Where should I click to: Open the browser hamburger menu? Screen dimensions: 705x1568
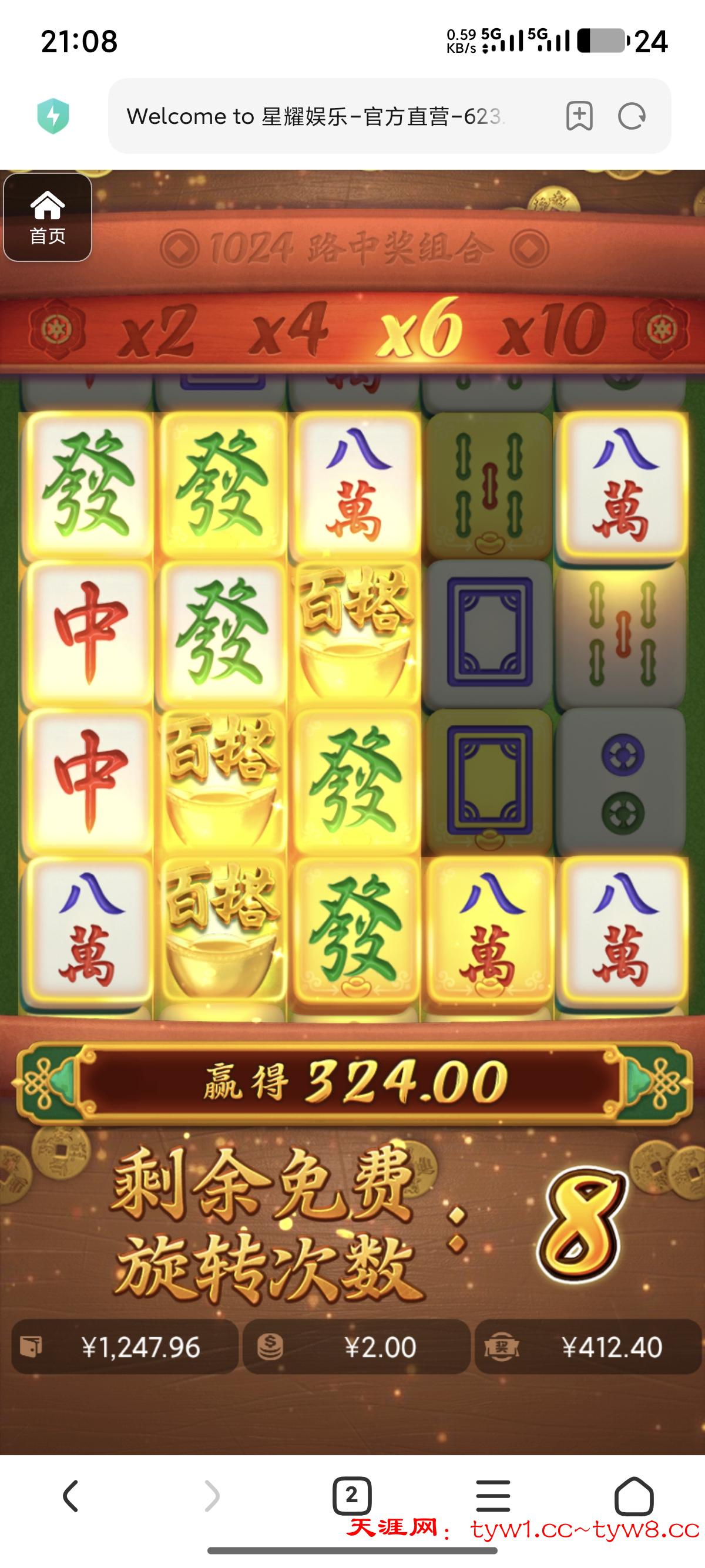493,1496
